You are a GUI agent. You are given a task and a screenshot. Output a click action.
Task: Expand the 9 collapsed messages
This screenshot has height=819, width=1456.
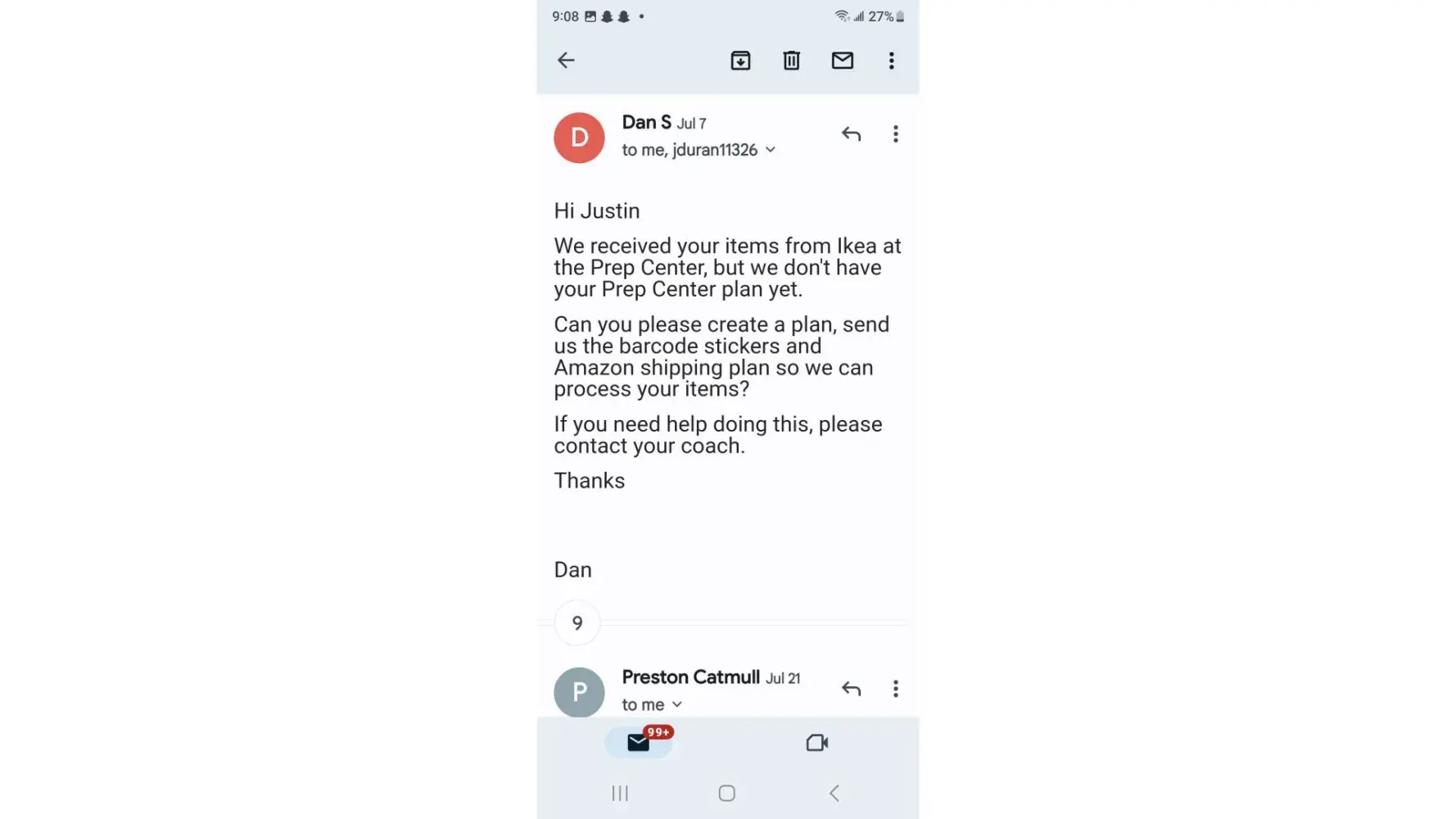[577, 623]
